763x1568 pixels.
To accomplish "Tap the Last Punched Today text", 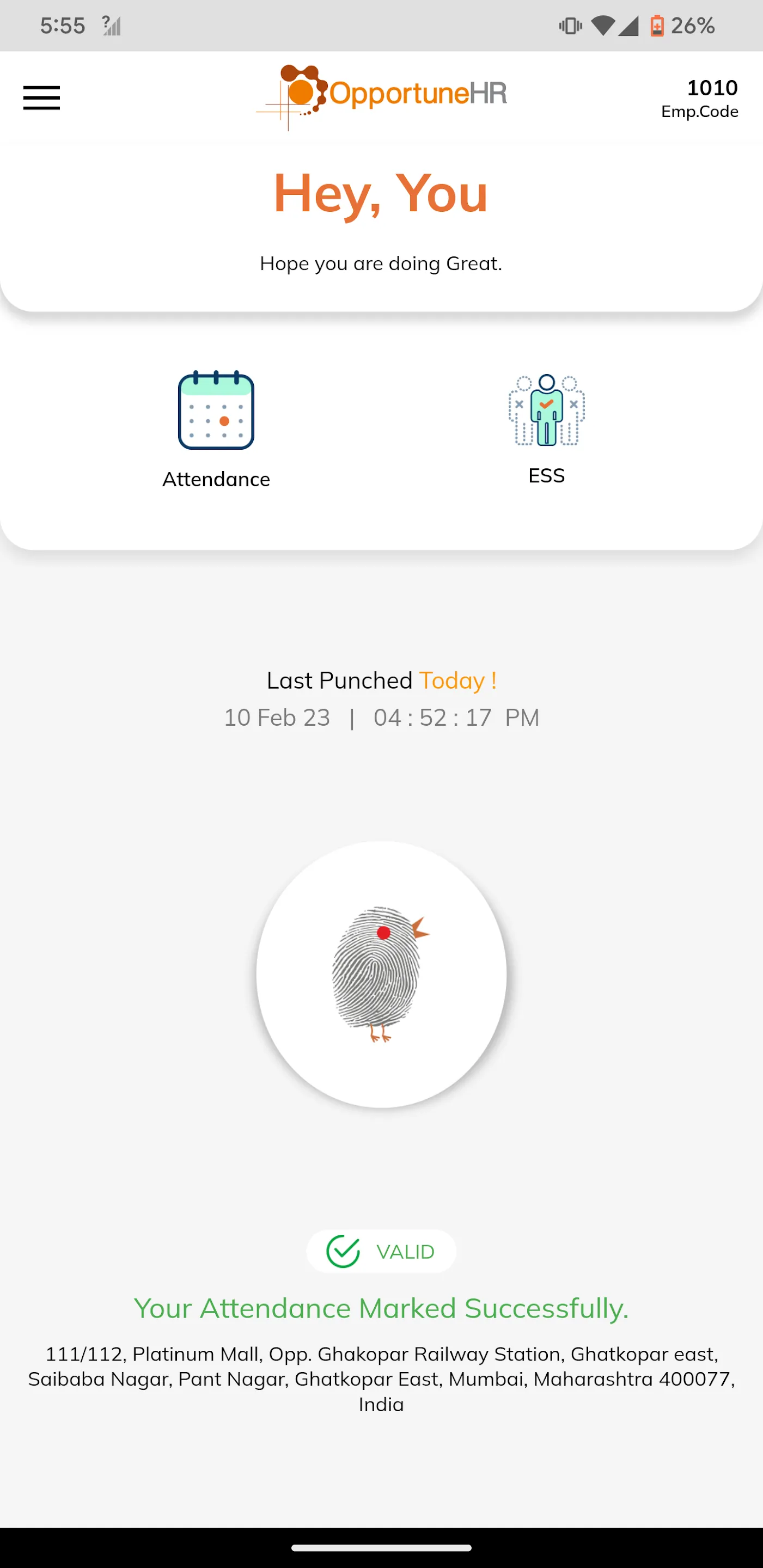I will 381,681.
